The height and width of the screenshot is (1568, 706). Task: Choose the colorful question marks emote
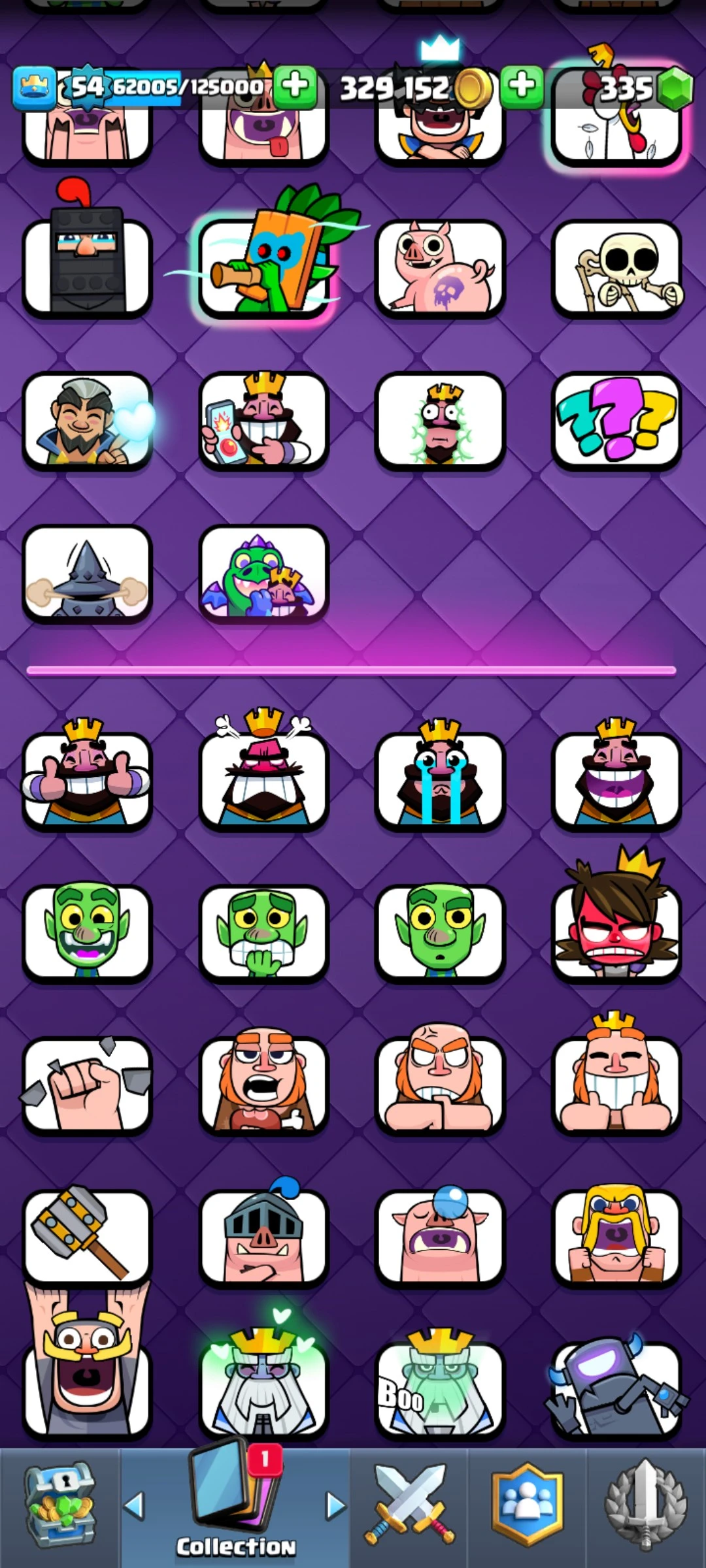click(616, 421)
